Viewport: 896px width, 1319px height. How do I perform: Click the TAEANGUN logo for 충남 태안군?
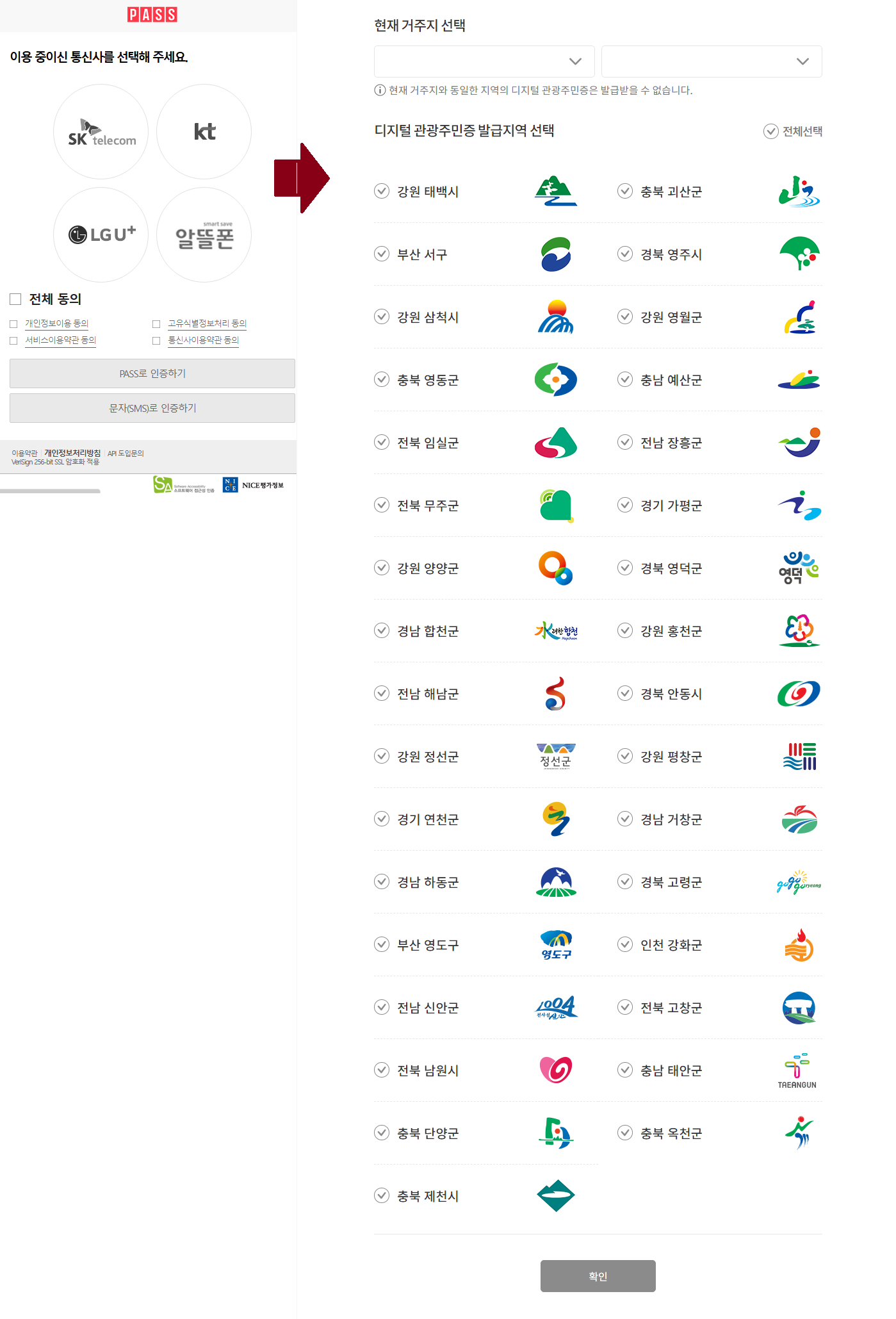point(797,1069)
